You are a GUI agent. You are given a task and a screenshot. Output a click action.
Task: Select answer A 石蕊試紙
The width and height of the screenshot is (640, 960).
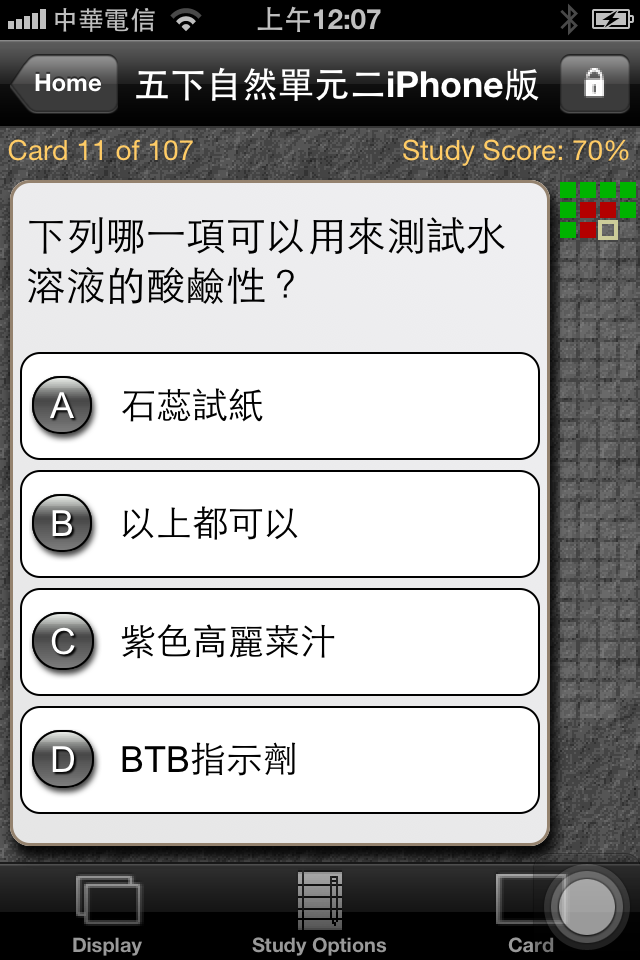[280, 406]
